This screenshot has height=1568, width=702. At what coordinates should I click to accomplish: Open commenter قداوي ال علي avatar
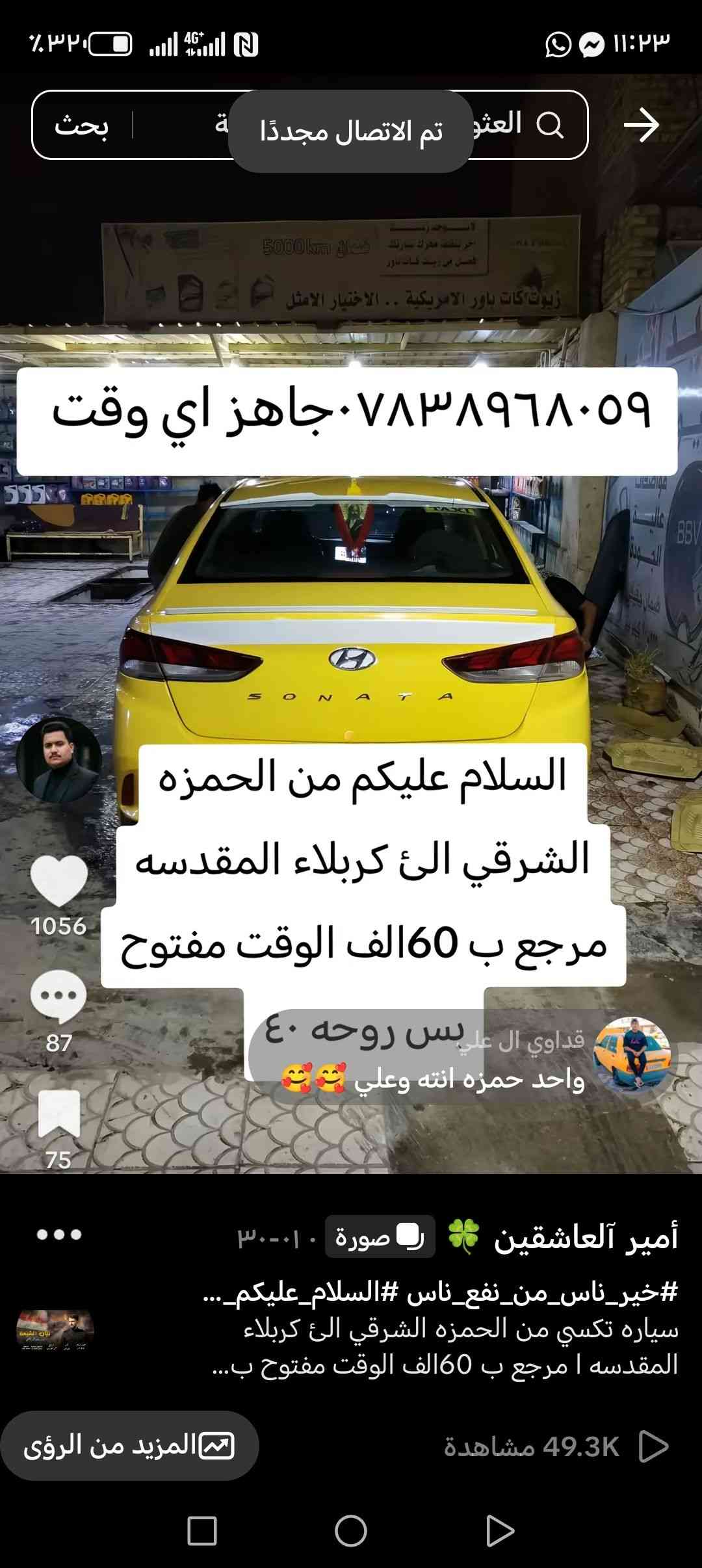click(x=633, y=1054)
